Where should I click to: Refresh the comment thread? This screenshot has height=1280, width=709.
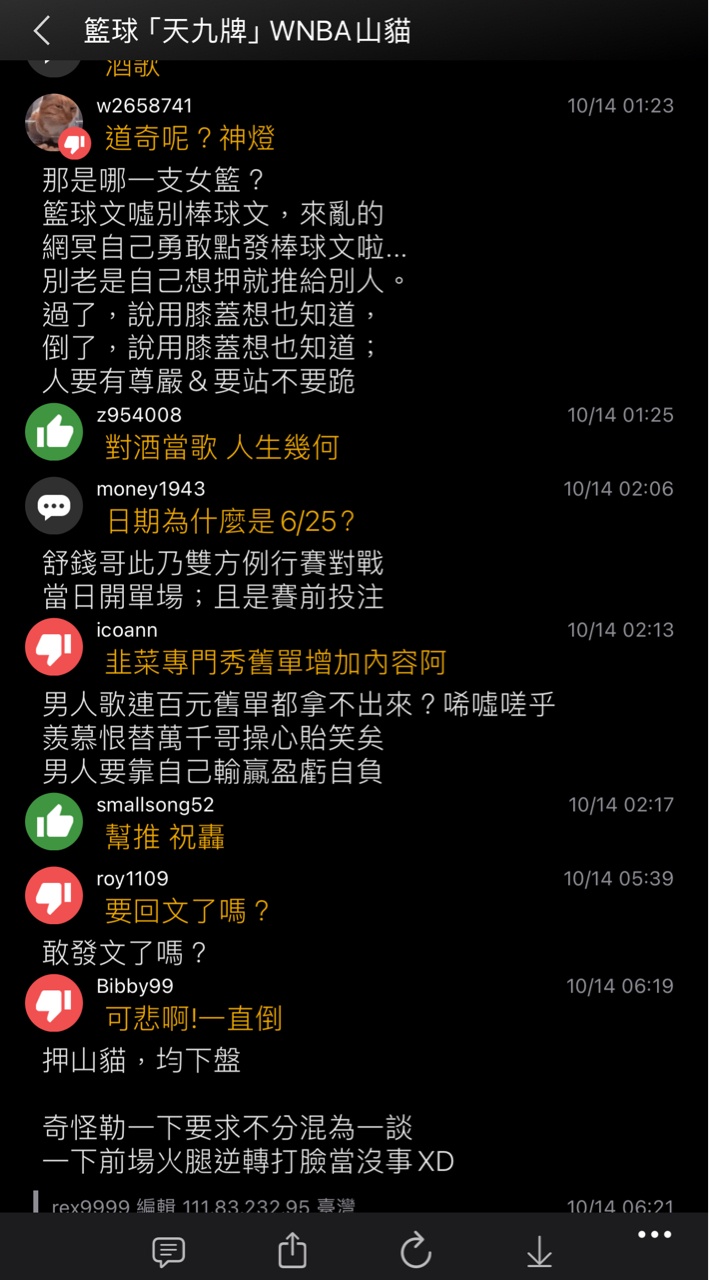(x=415, y=1250)
